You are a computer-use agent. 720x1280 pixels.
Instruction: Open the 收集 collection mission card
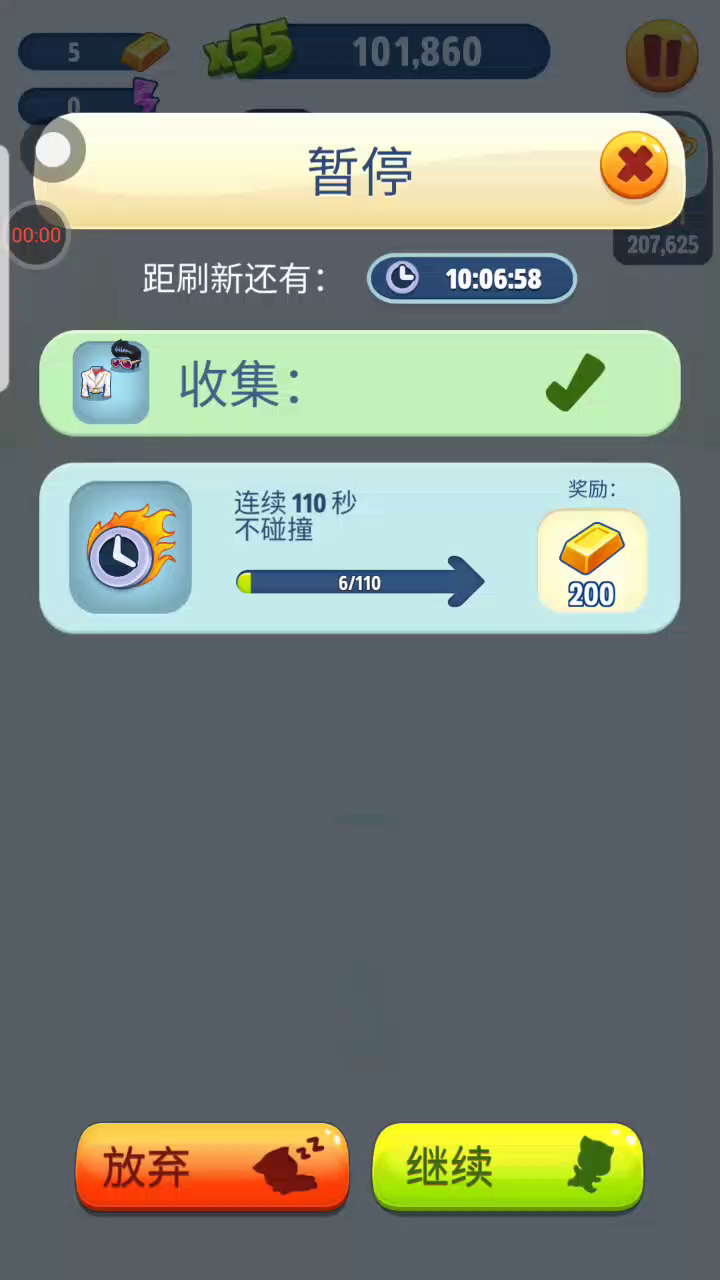[x=360, y=383]
